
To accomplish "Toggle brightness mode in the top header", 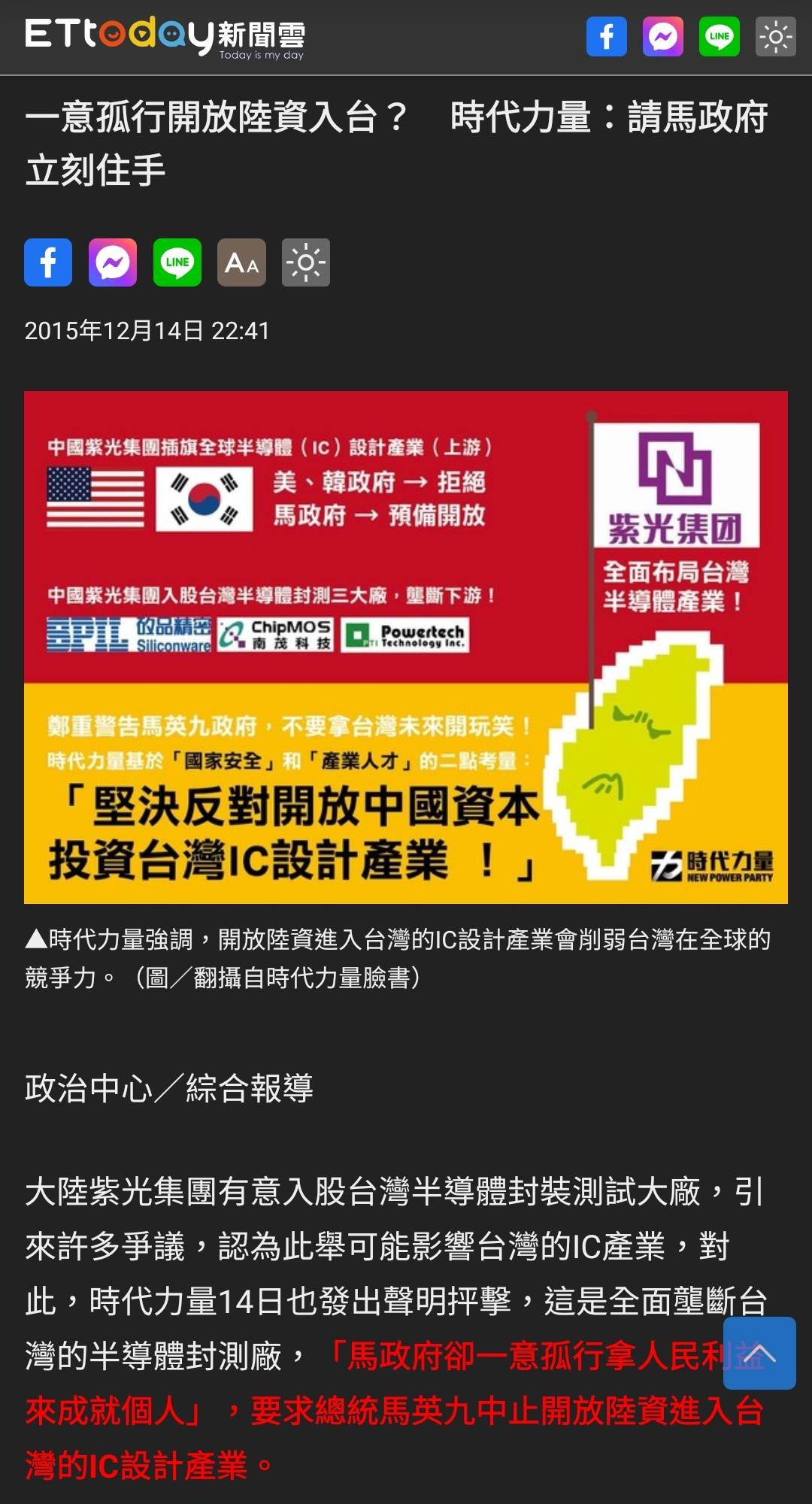I will click(x=775, y=36).
